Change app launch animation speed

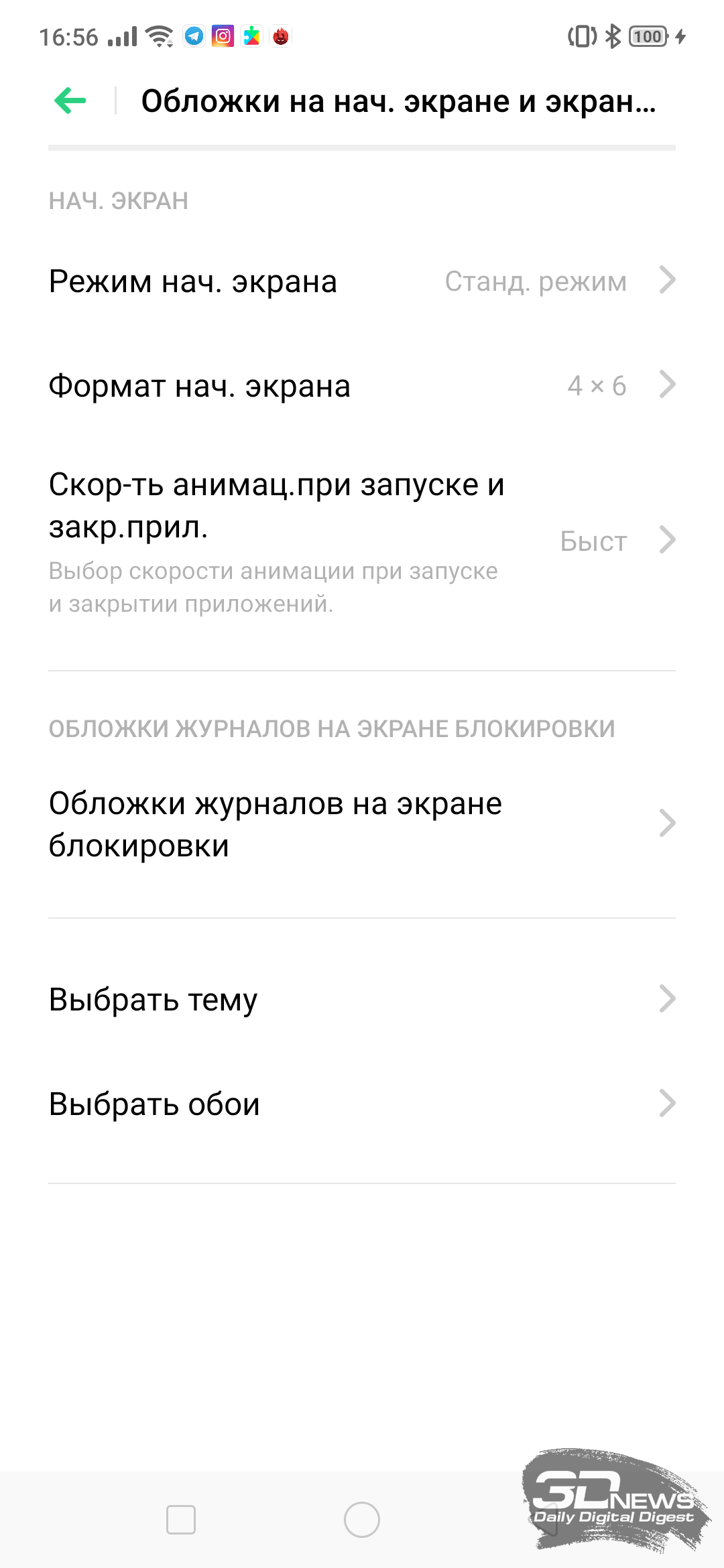click(362, 541)
